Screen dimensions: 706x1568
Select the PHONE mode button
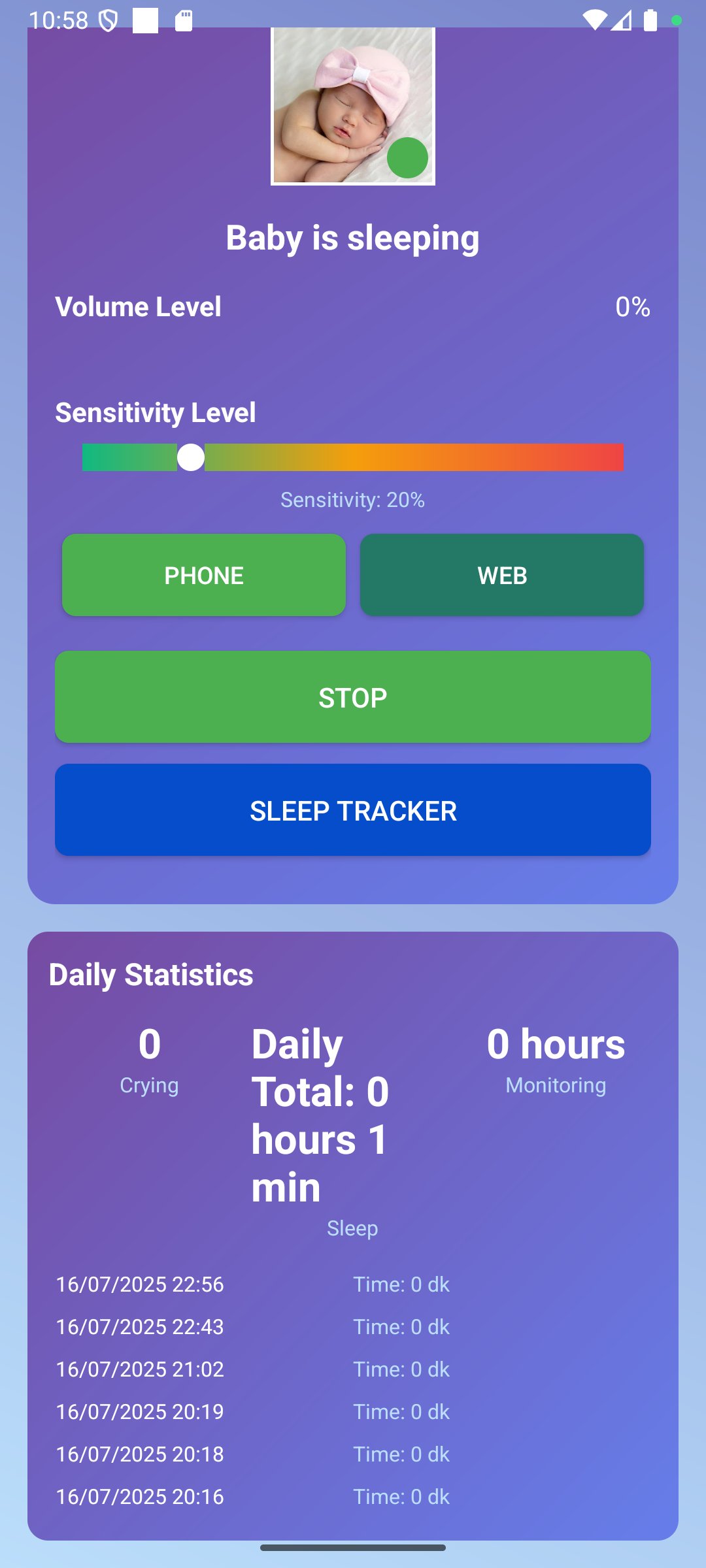click(x=203, y=575)
